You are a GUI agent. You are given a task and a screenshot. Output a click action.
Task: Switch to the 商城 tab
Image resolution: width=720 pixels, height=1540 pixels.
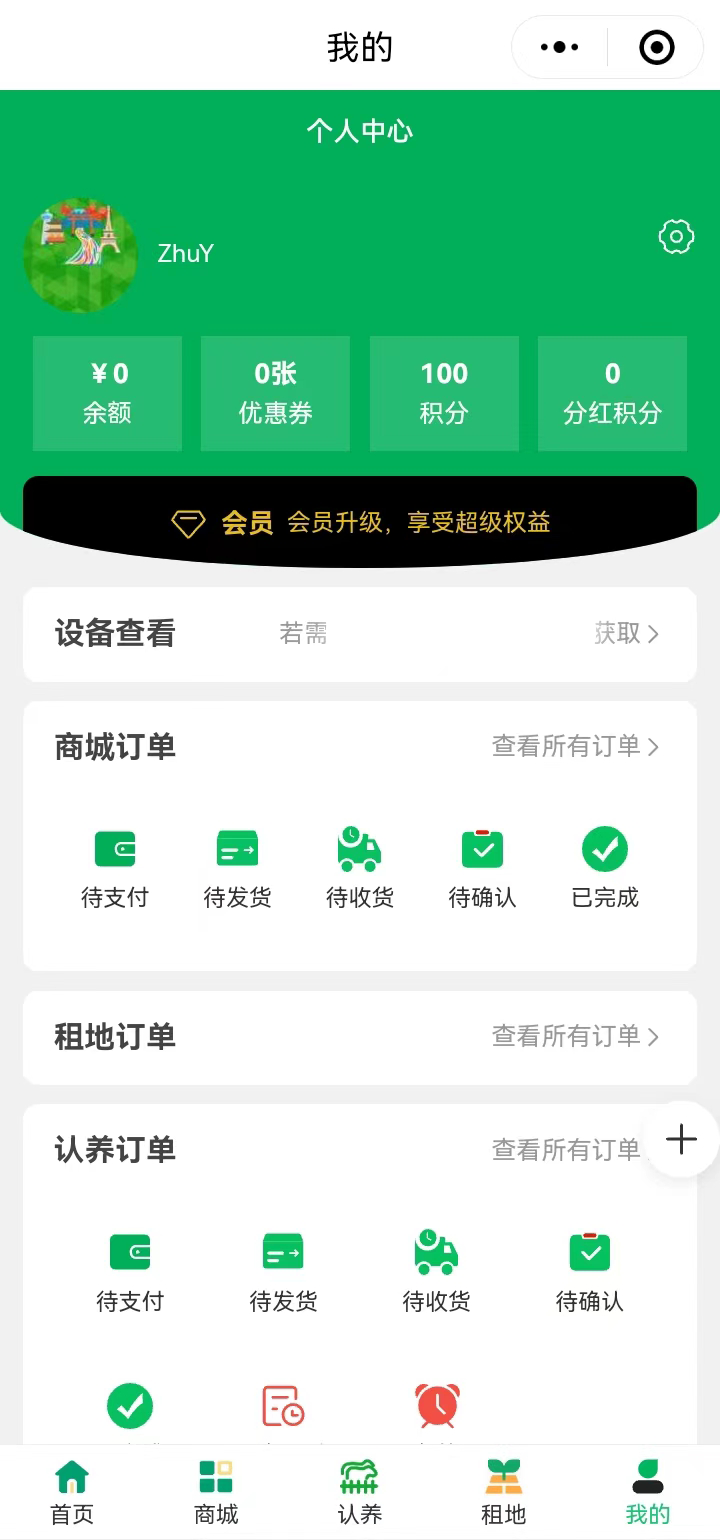point(216,1492)
